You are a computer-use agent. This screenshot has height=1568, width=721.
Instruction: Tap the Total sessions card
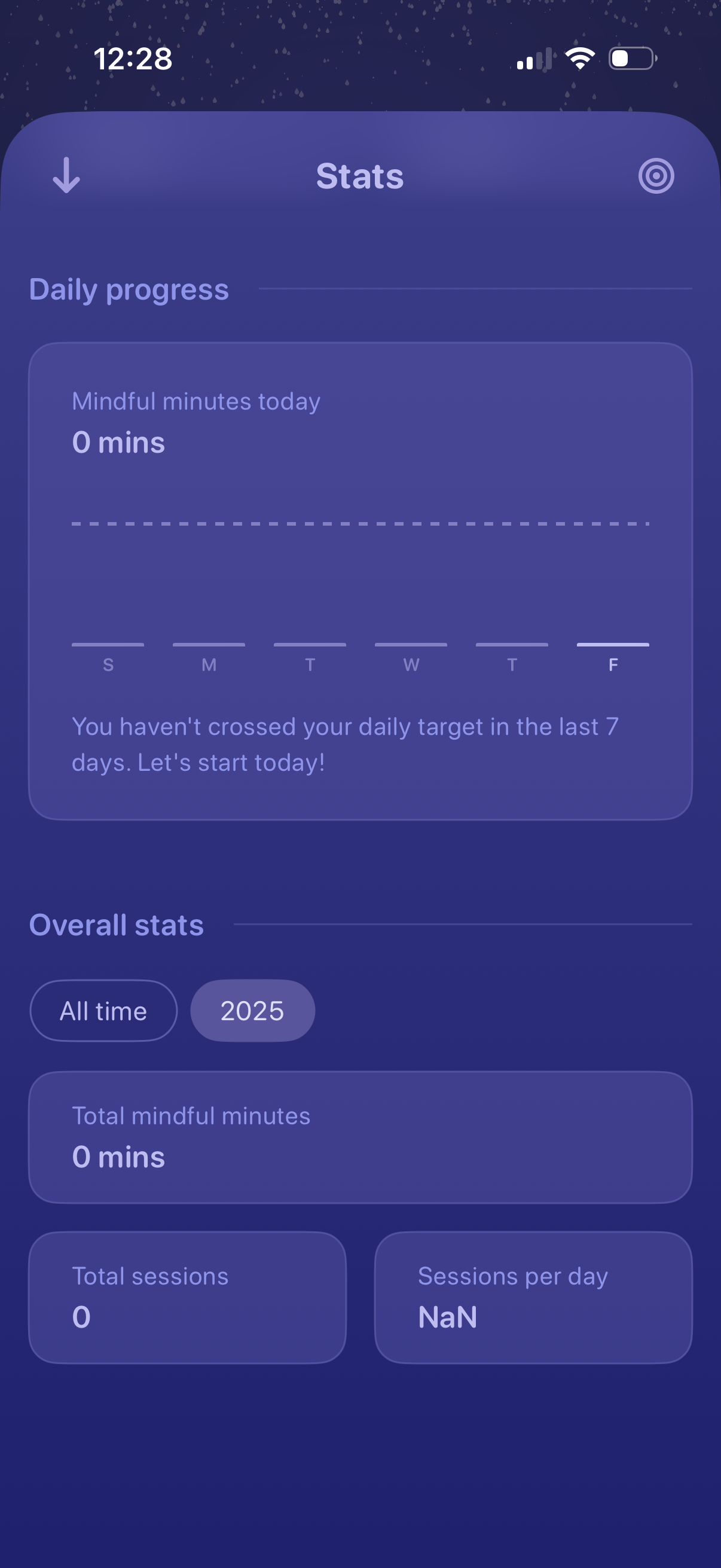pos(187,1298)
